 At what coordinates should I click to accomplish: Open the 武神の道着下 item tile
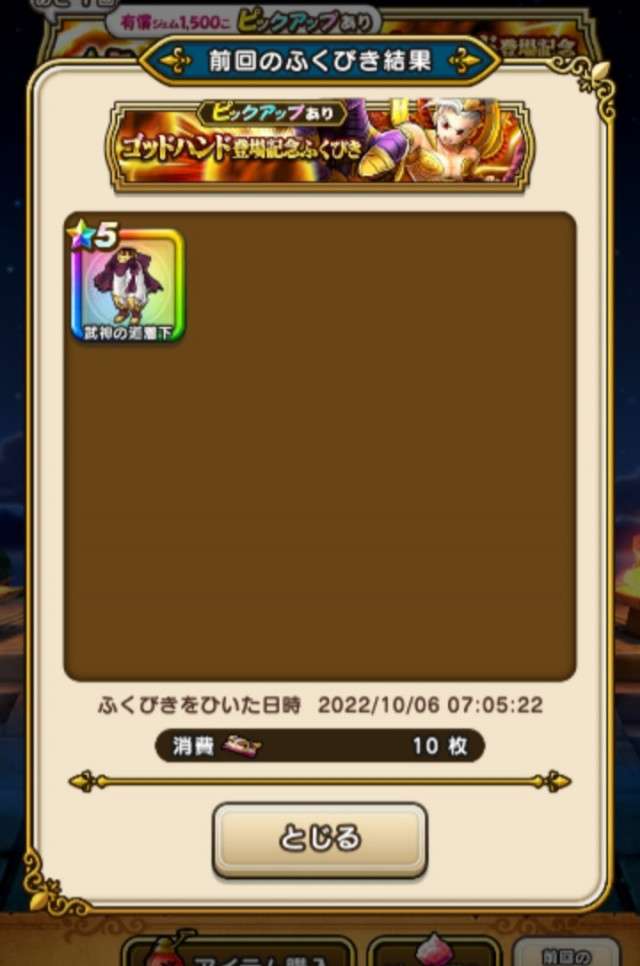[x=127, y=287]
